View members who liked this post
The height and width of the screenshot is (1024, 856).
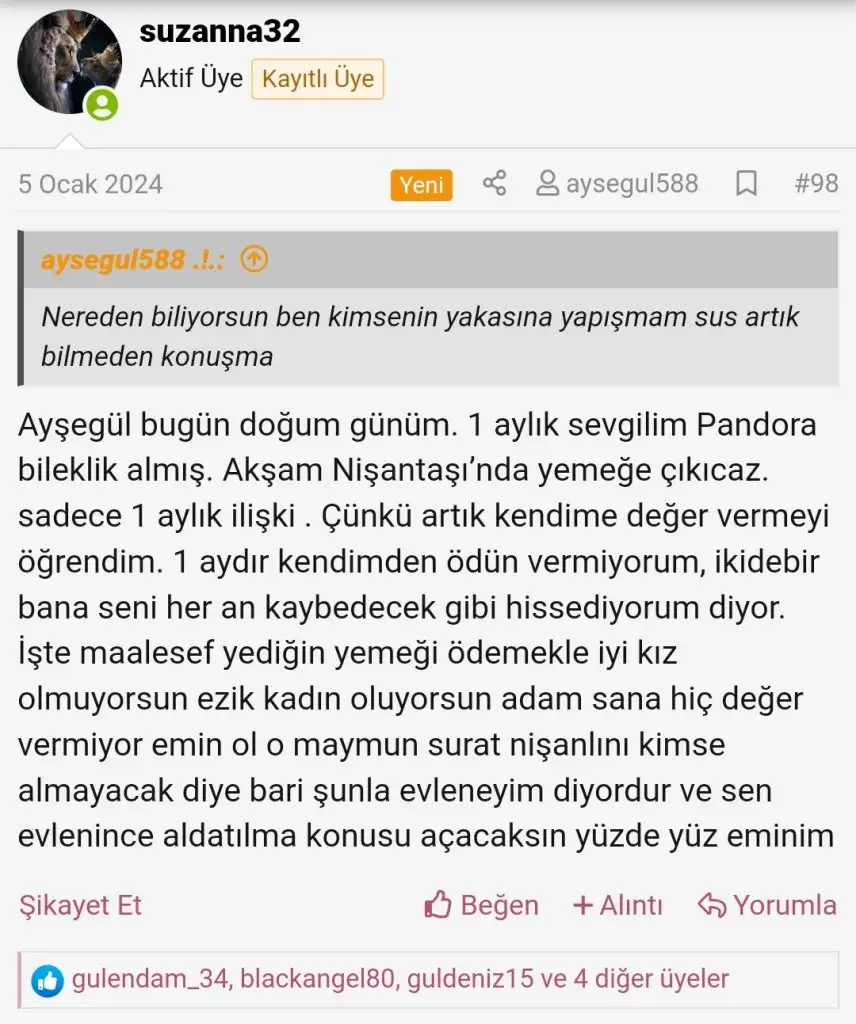pos(400,979)
